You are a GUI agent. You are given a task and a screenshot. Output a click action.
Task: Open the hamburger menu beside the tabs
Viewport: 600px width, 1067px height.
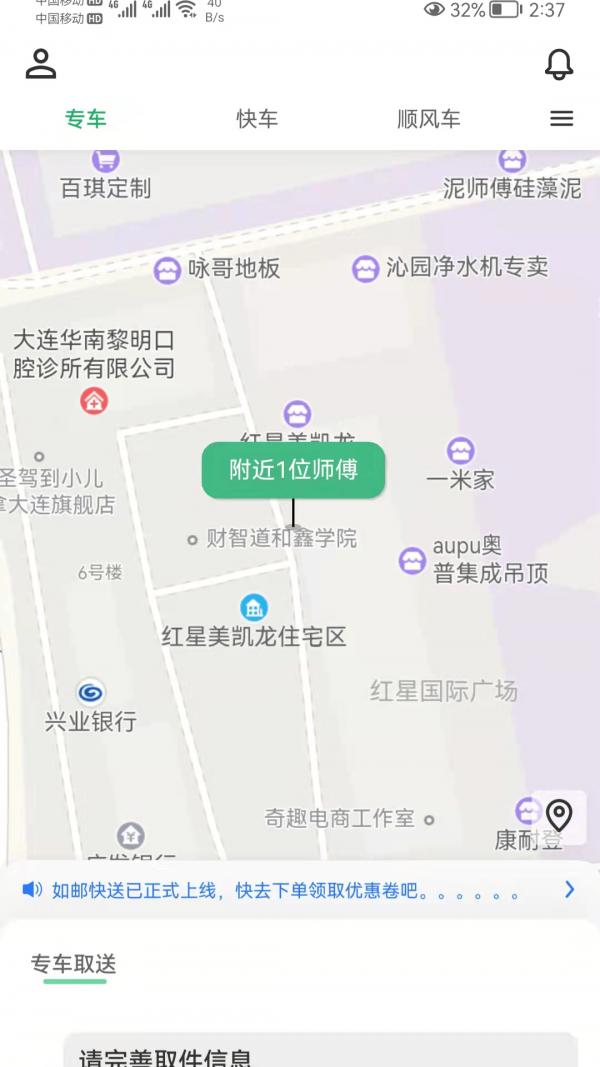[x=562, y=119]
